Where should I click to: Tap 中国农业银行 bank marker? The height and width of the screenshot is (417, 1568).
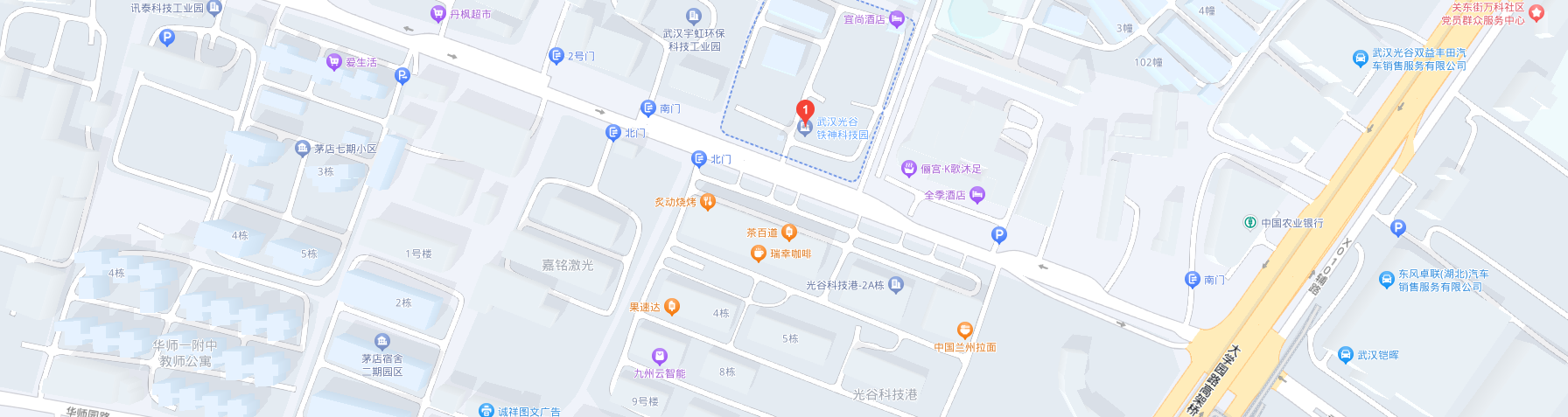(1250, 223)
